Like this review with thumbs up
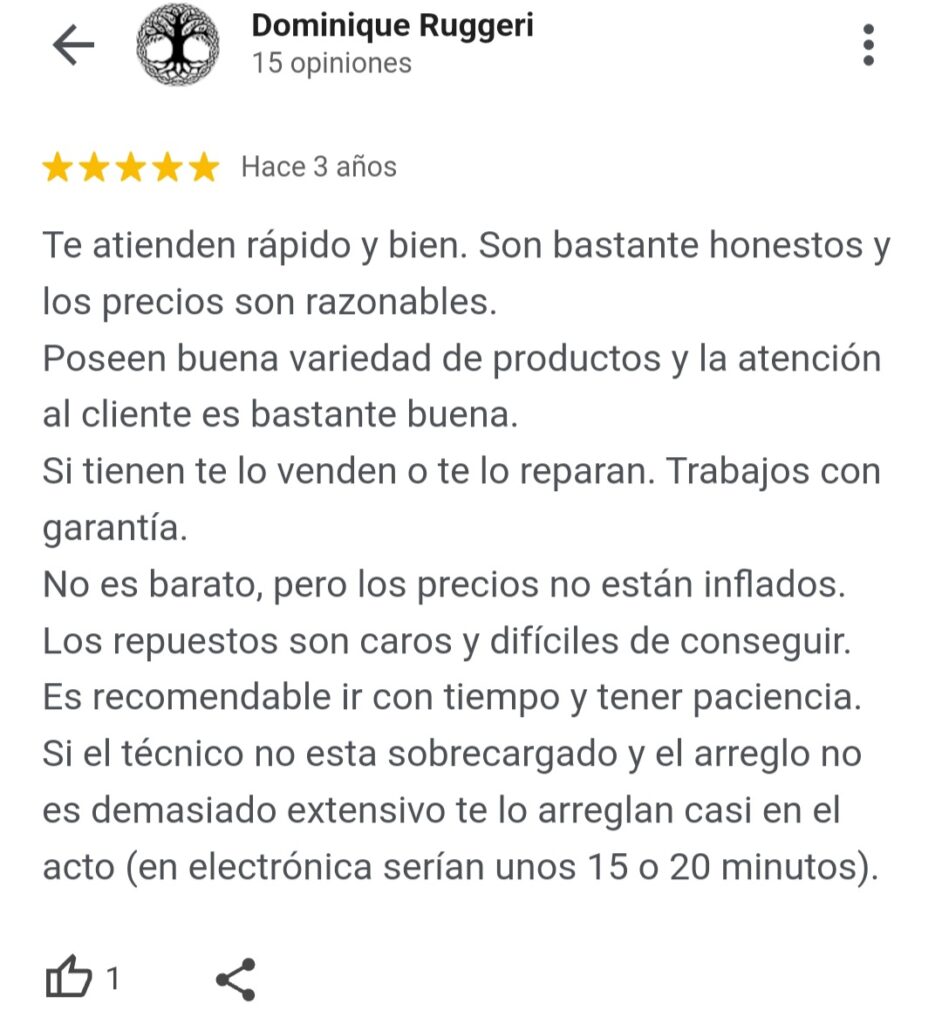942x1024 pixels. (69, 978)
